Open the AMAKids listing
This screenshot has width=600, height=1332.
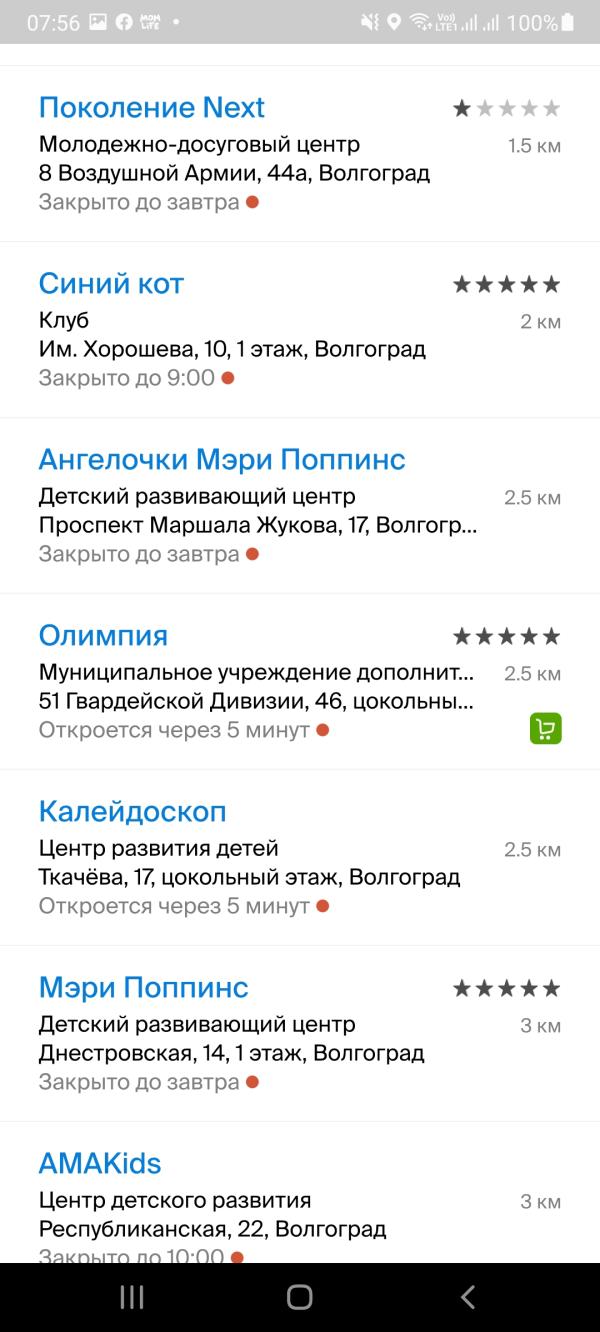300,1193
